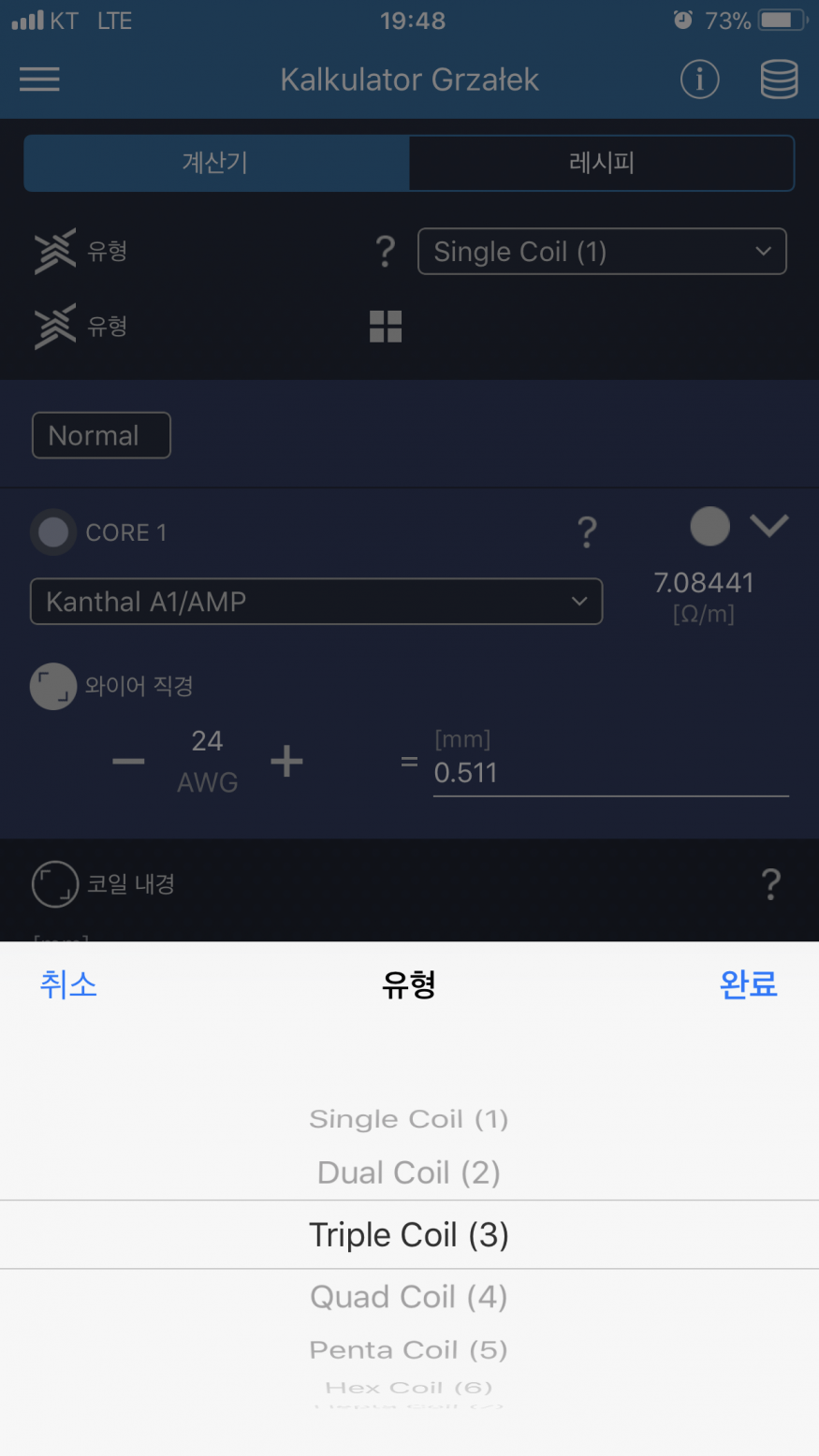Decrease the AWG wire gauge
The width and height of the screenshot is (819, 1456).
click(x=128, y=762)
